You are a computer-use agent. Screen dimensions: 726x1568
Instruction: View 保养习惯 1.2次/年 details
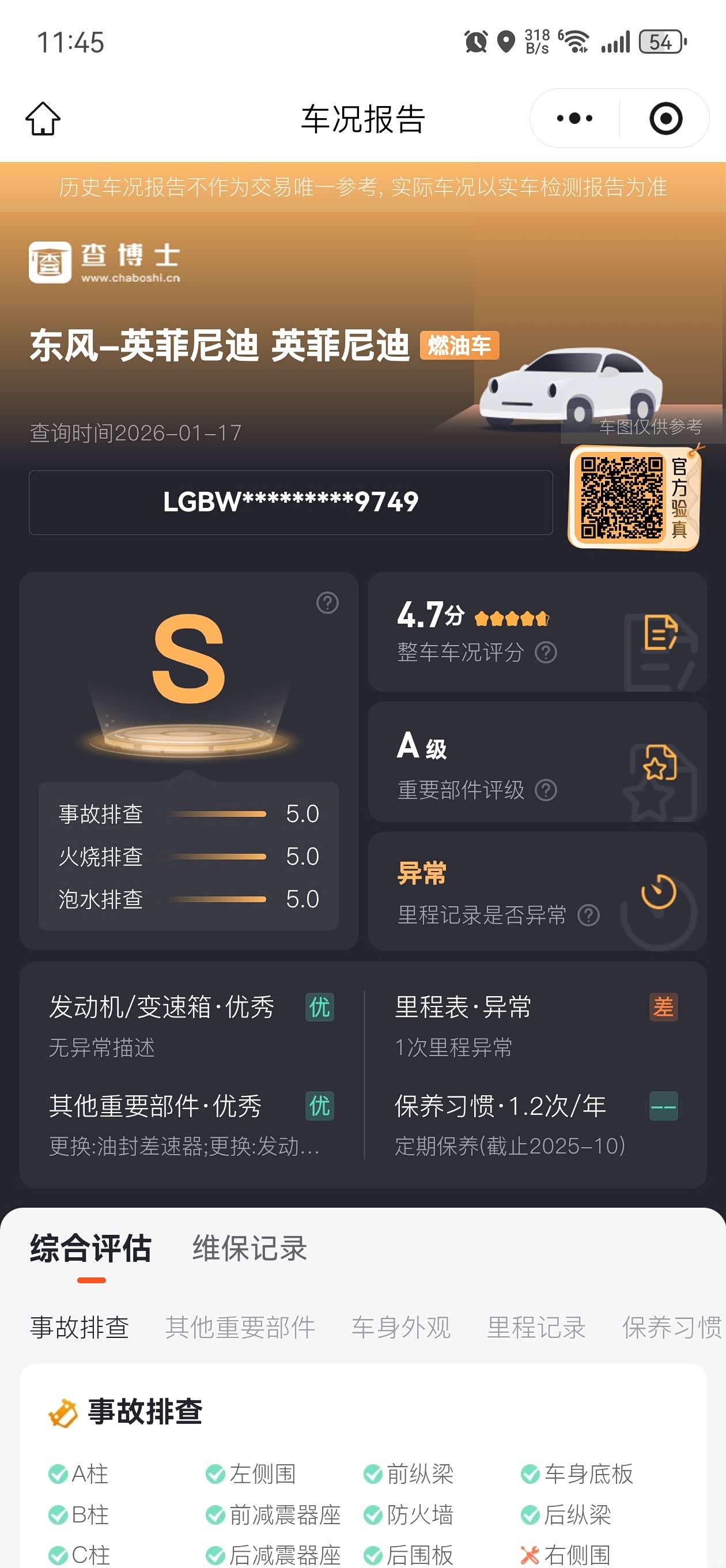536,1125
